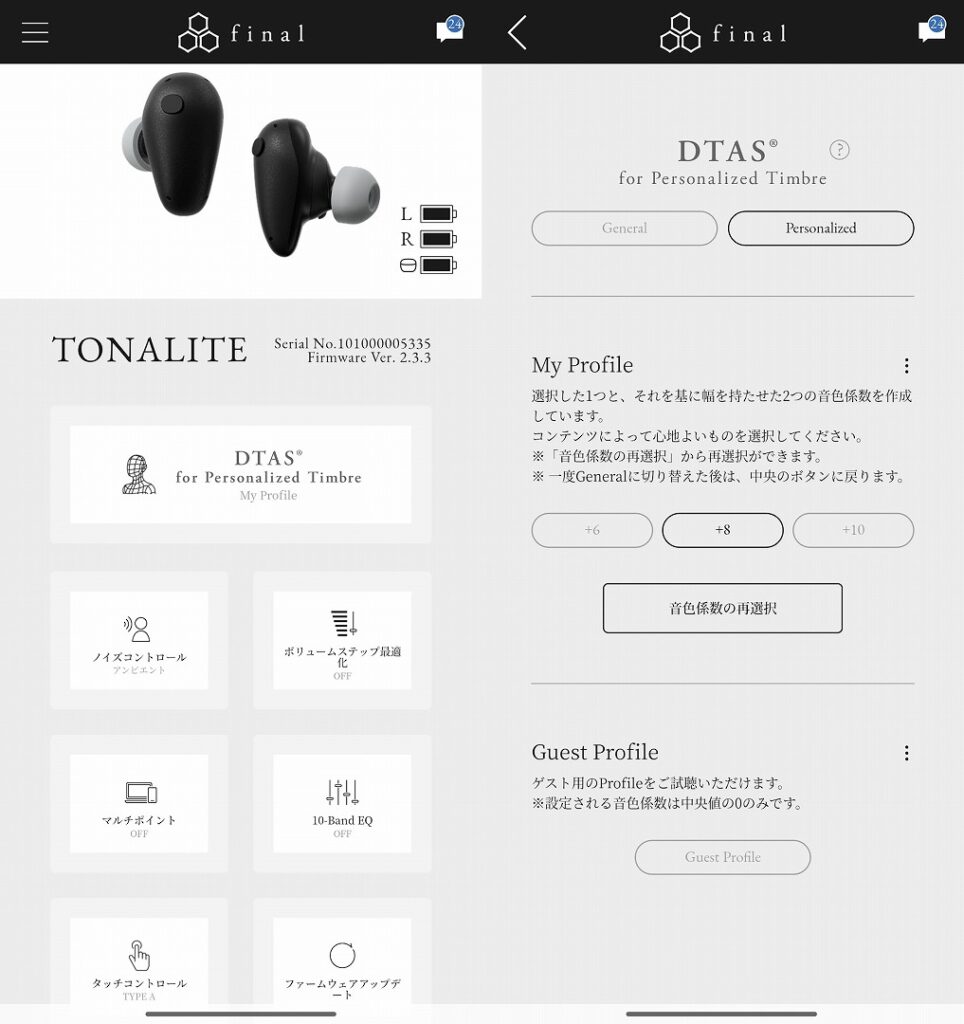Open ボリュームステップ最適化 setting

coord(342,640)
